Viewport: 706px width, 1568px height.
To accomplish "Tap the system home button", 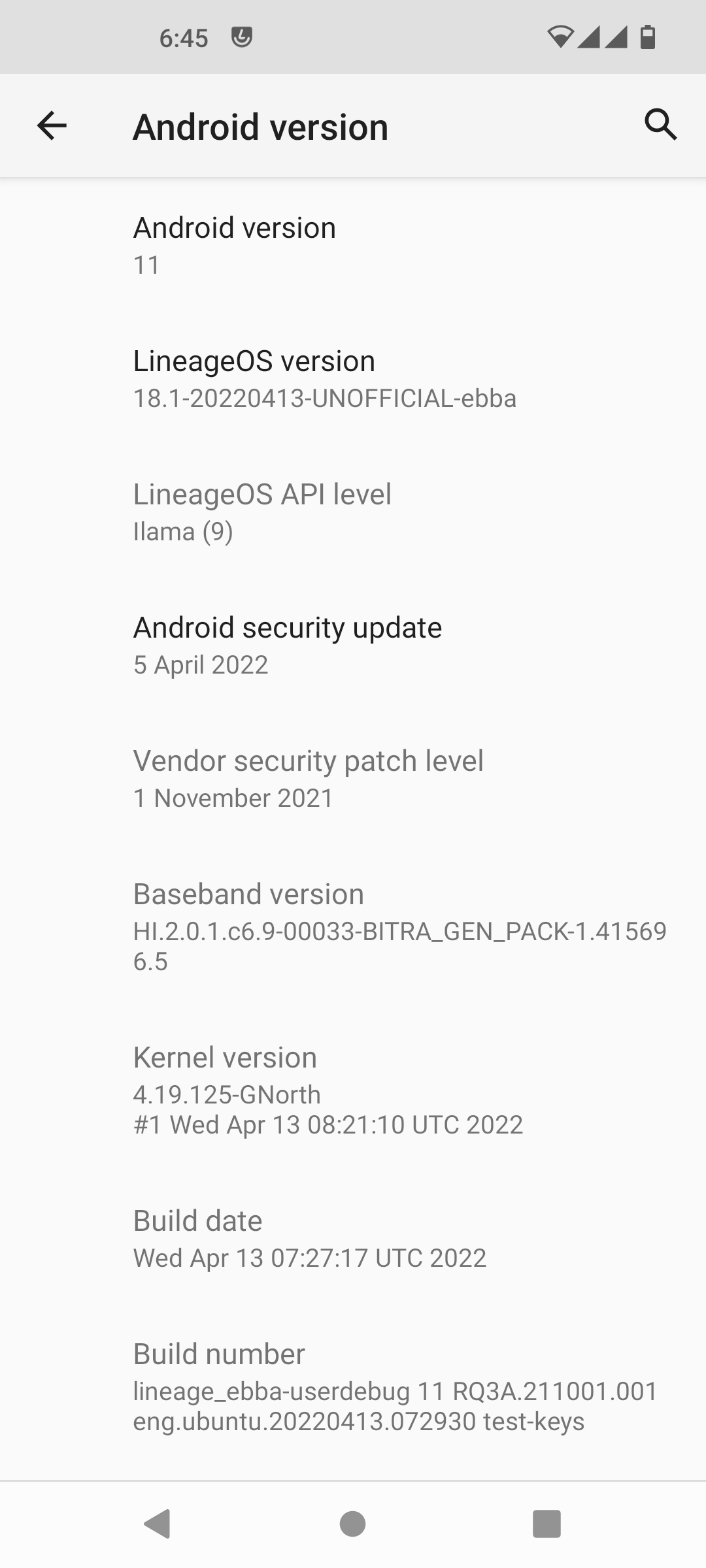I will (353, 1524).
